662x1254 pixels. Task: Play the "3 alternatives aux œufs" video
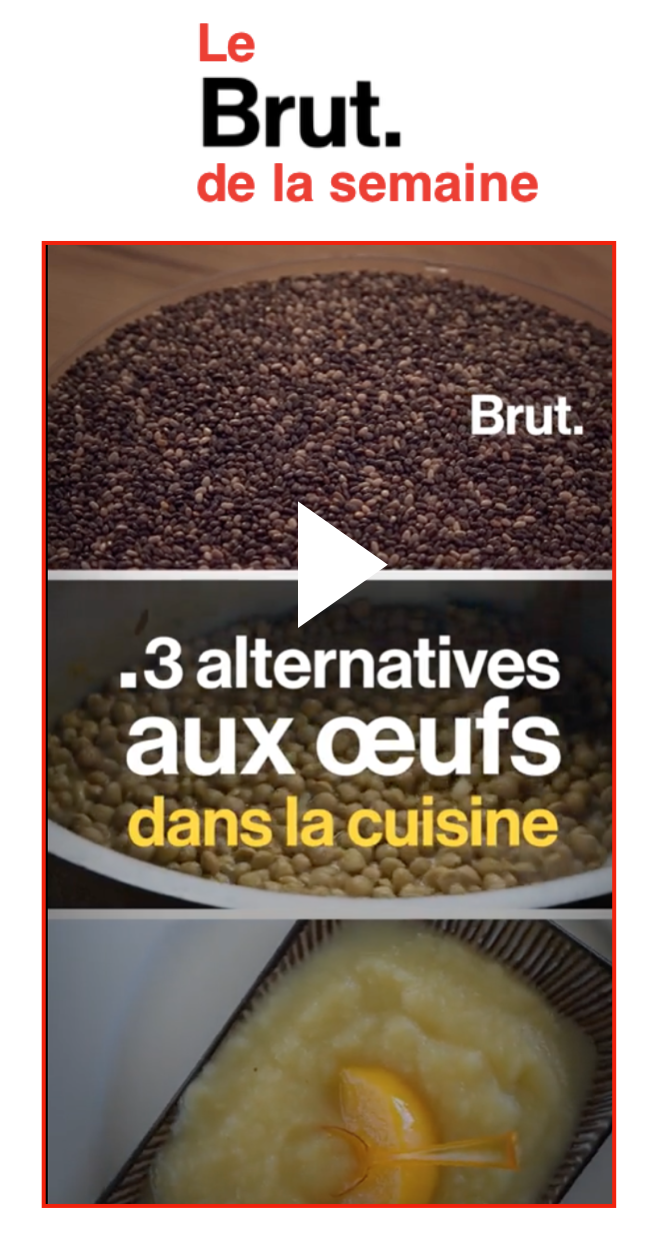coord(339,565)
